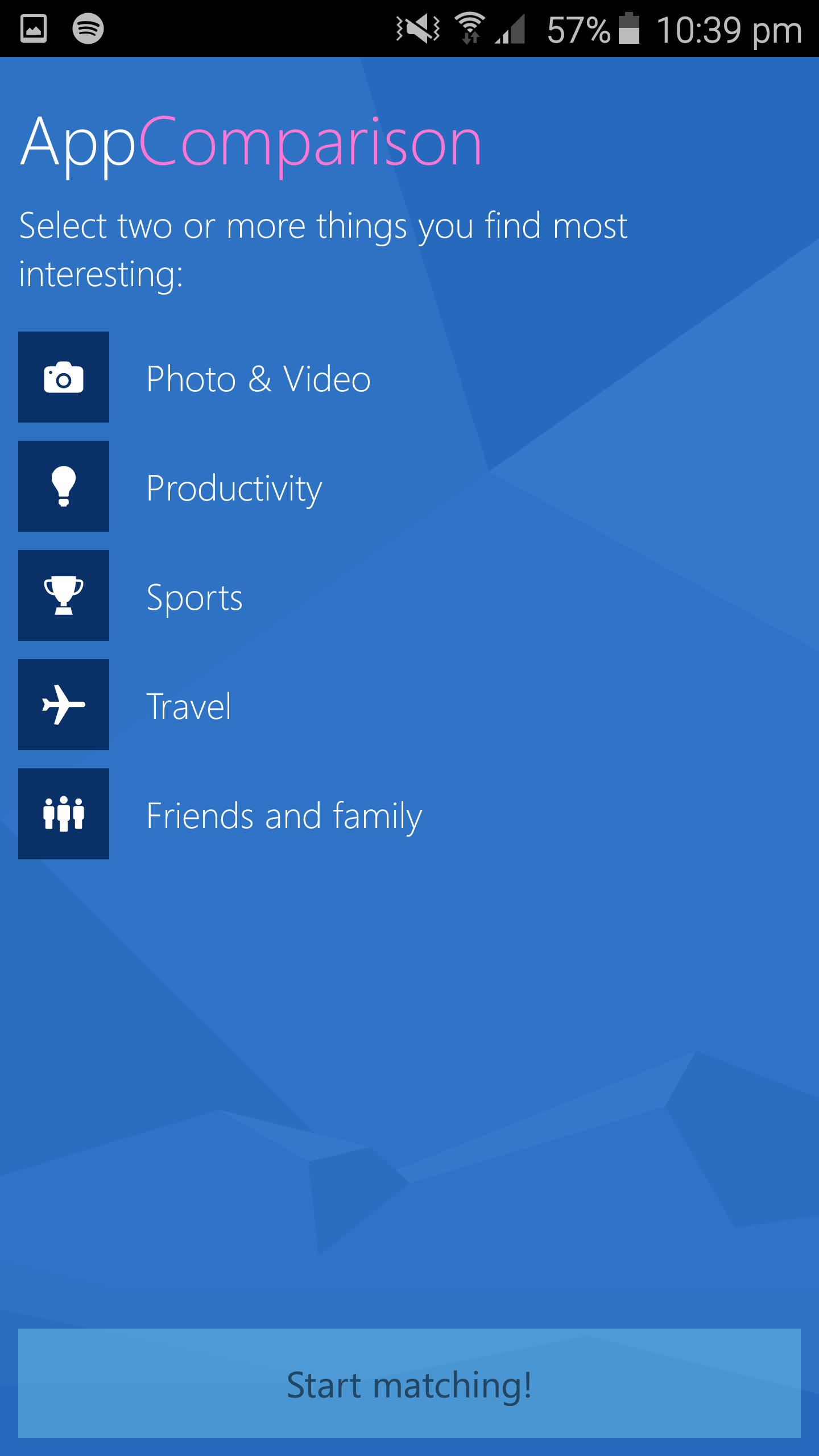Select the Photo & Video interest
Viewport: 819px width, 1456px height.
[x=409, y=377]
